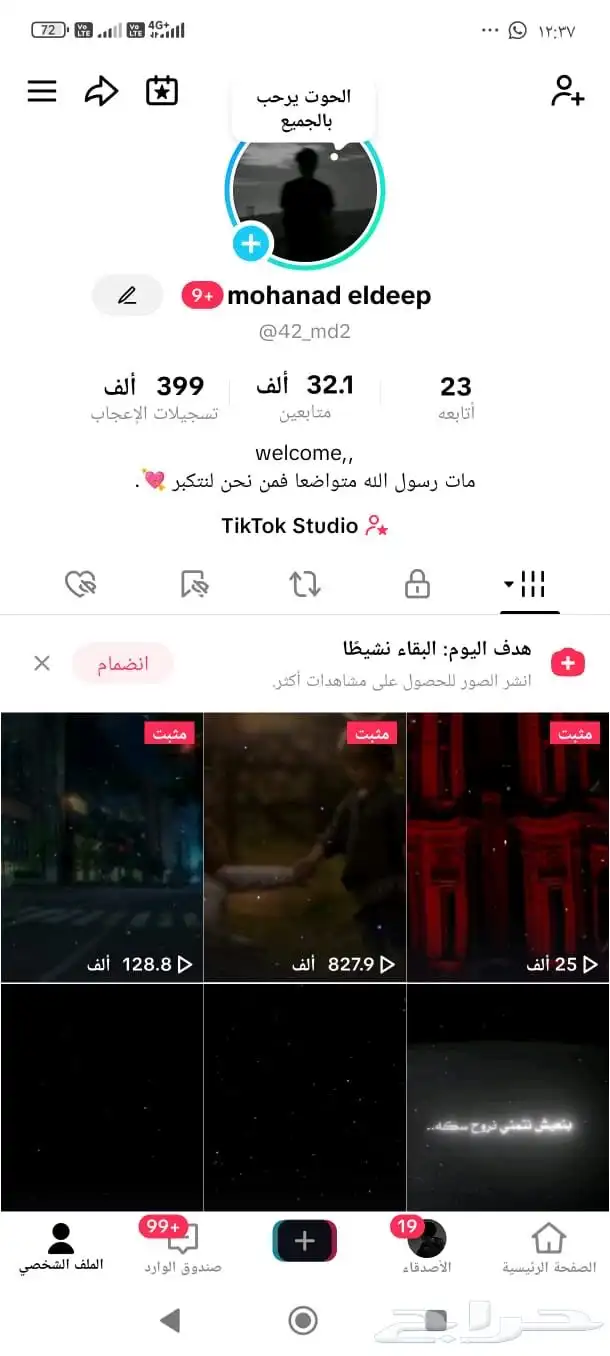Open the hamburger menu
The width and height of the screenshot is (610, 1356).
[x=42, y=91]
